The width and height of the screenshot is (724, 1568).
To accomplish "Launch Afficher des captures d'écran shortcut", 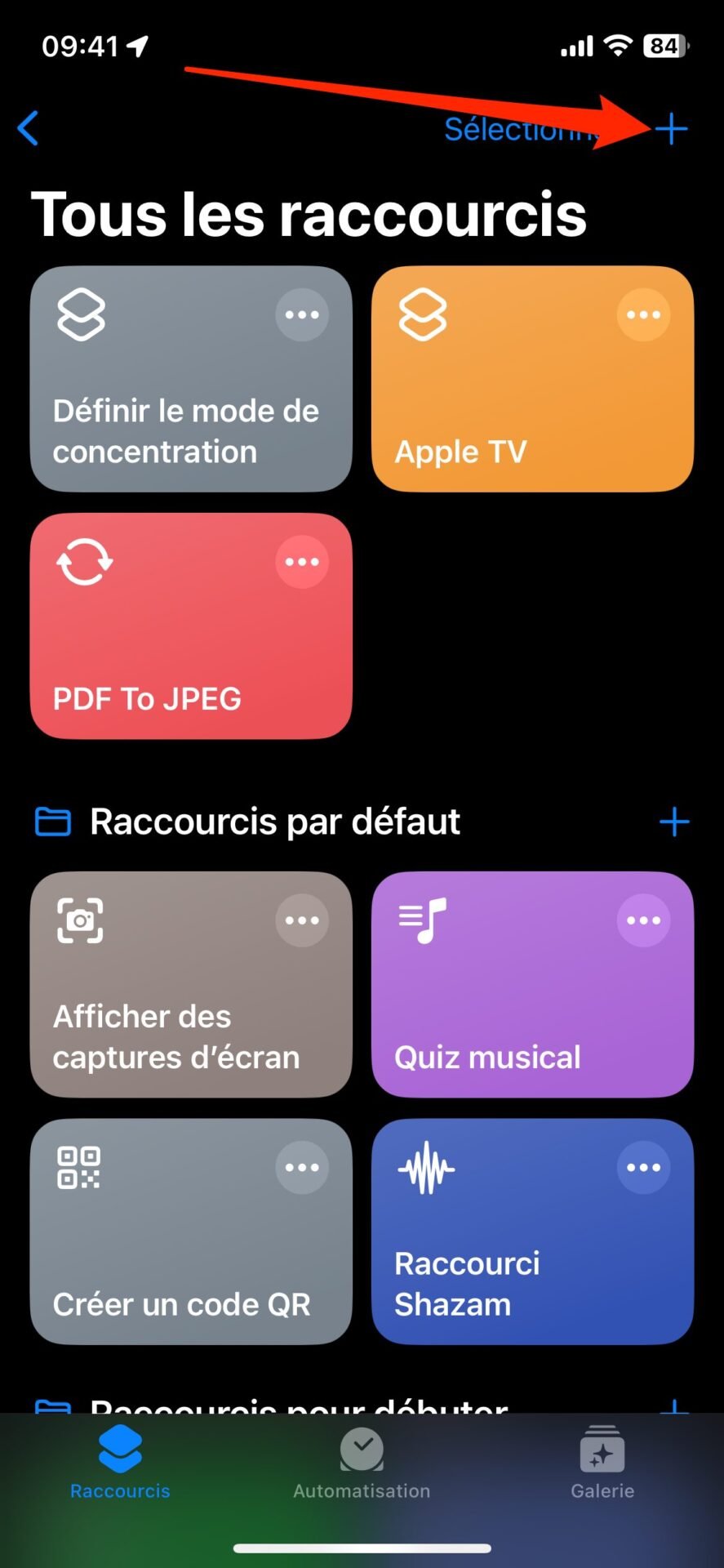I will coord(191,985).
